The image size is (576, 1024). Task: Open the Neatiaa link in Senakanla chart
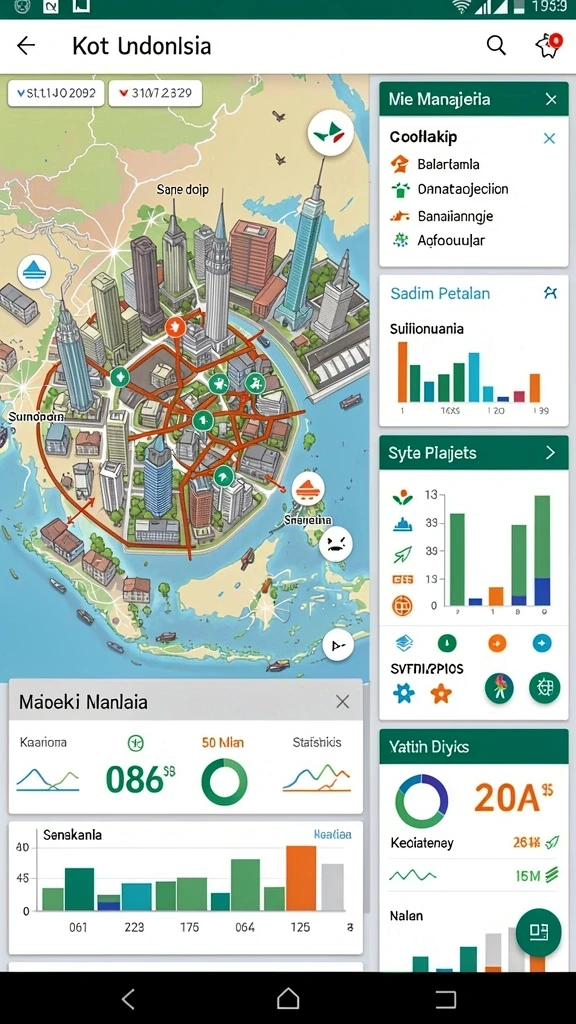332,834
